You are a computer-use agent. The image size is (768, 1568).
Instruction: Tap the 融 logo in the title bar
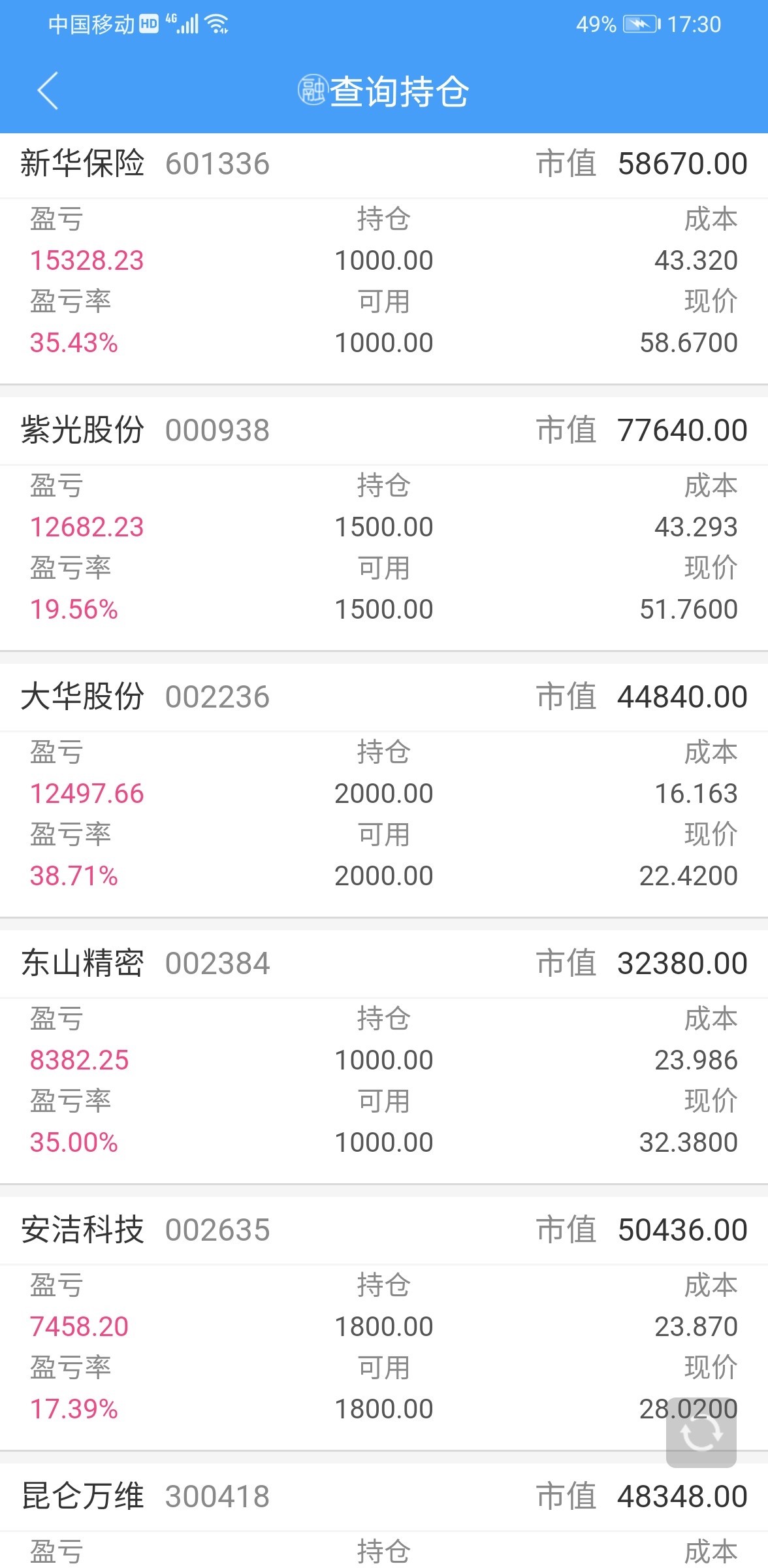coord(312,90)
